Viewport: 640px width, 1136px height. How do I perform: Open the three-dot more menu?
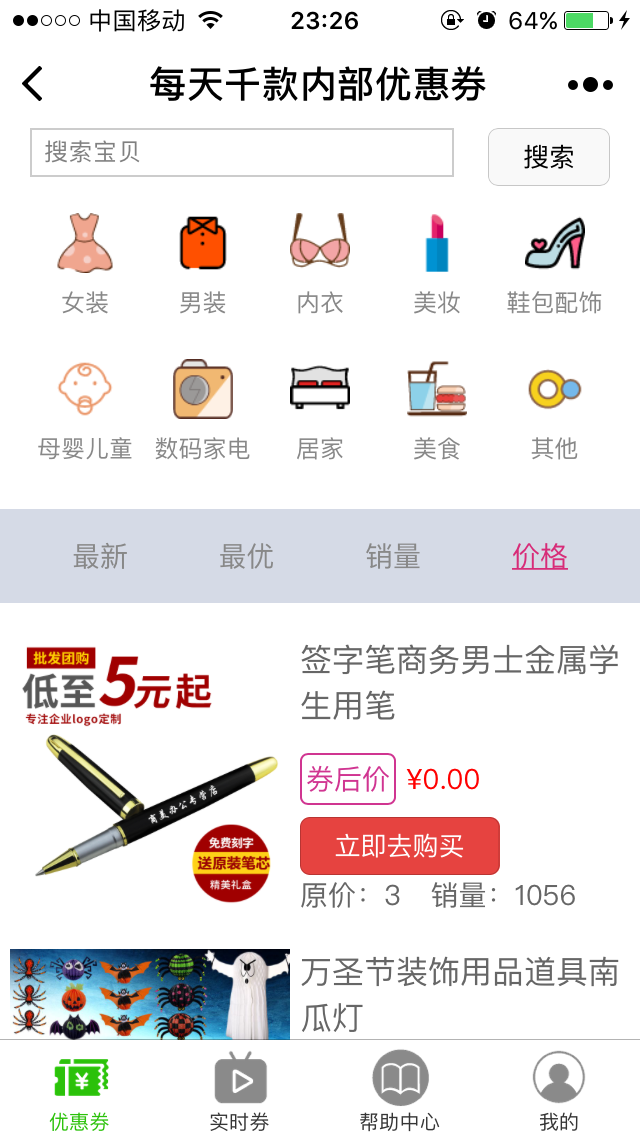click(x=590, y=85)
